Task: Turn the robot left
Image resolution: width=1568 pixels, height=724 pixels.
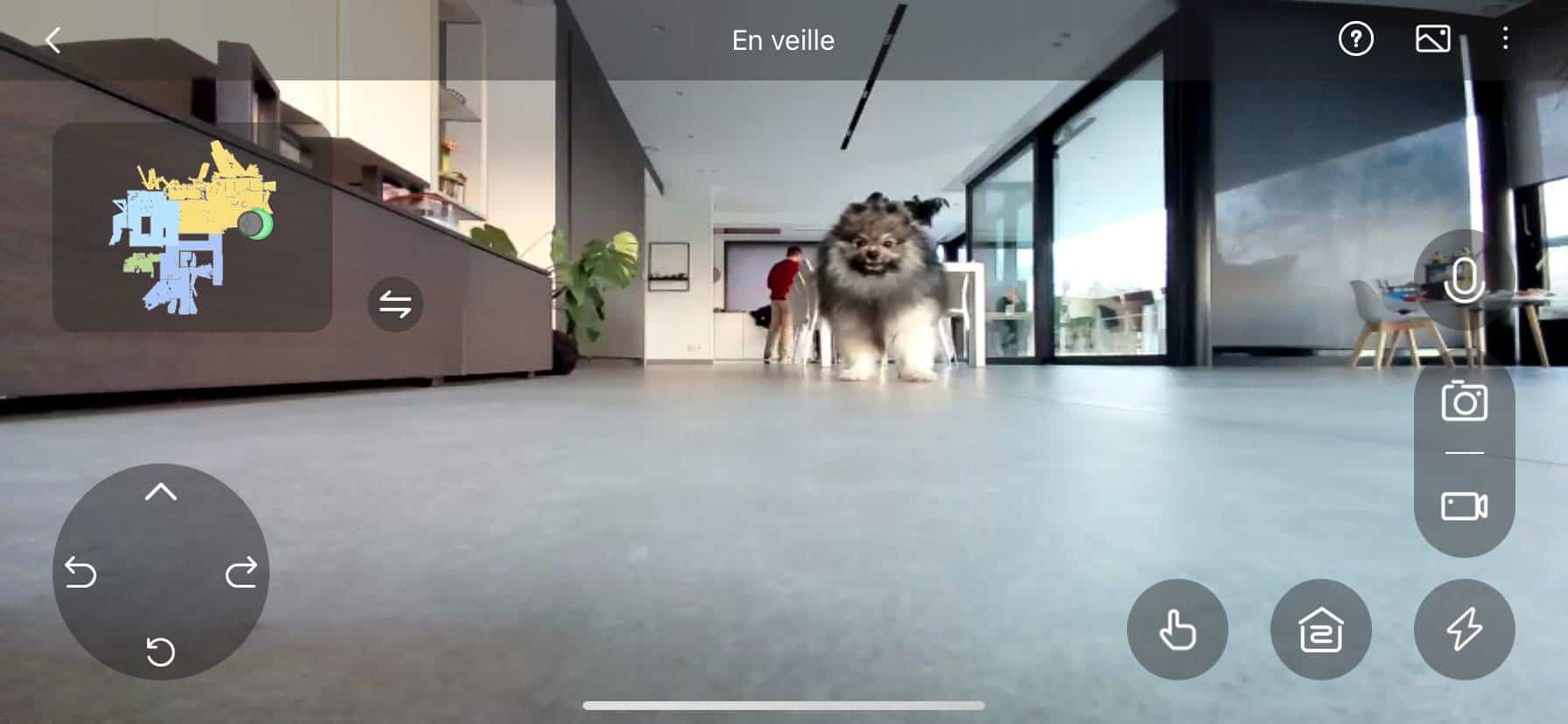Action: pos(80,573)
